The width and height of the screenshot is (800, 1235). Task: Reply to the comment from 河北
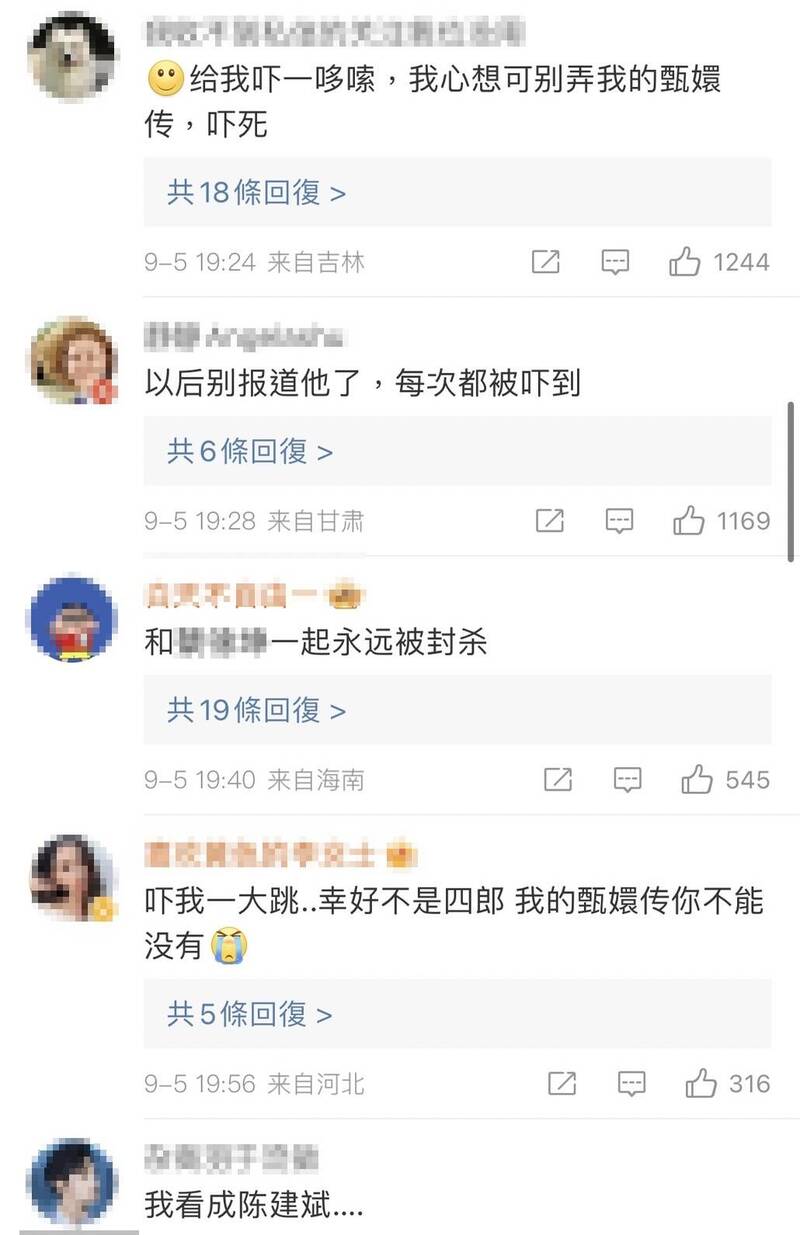tap(631, 1083)
